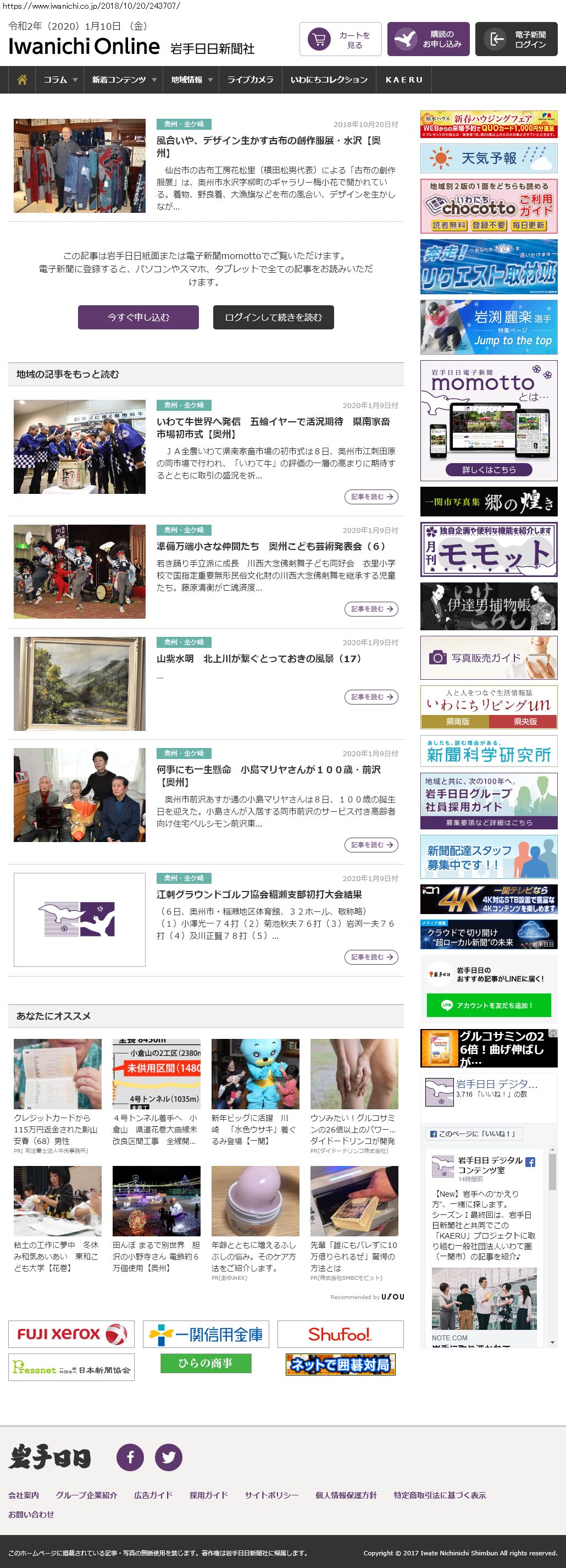Open the ライブカメラ page
This screenshot has height=1568, width=566.
click(250, 80)
